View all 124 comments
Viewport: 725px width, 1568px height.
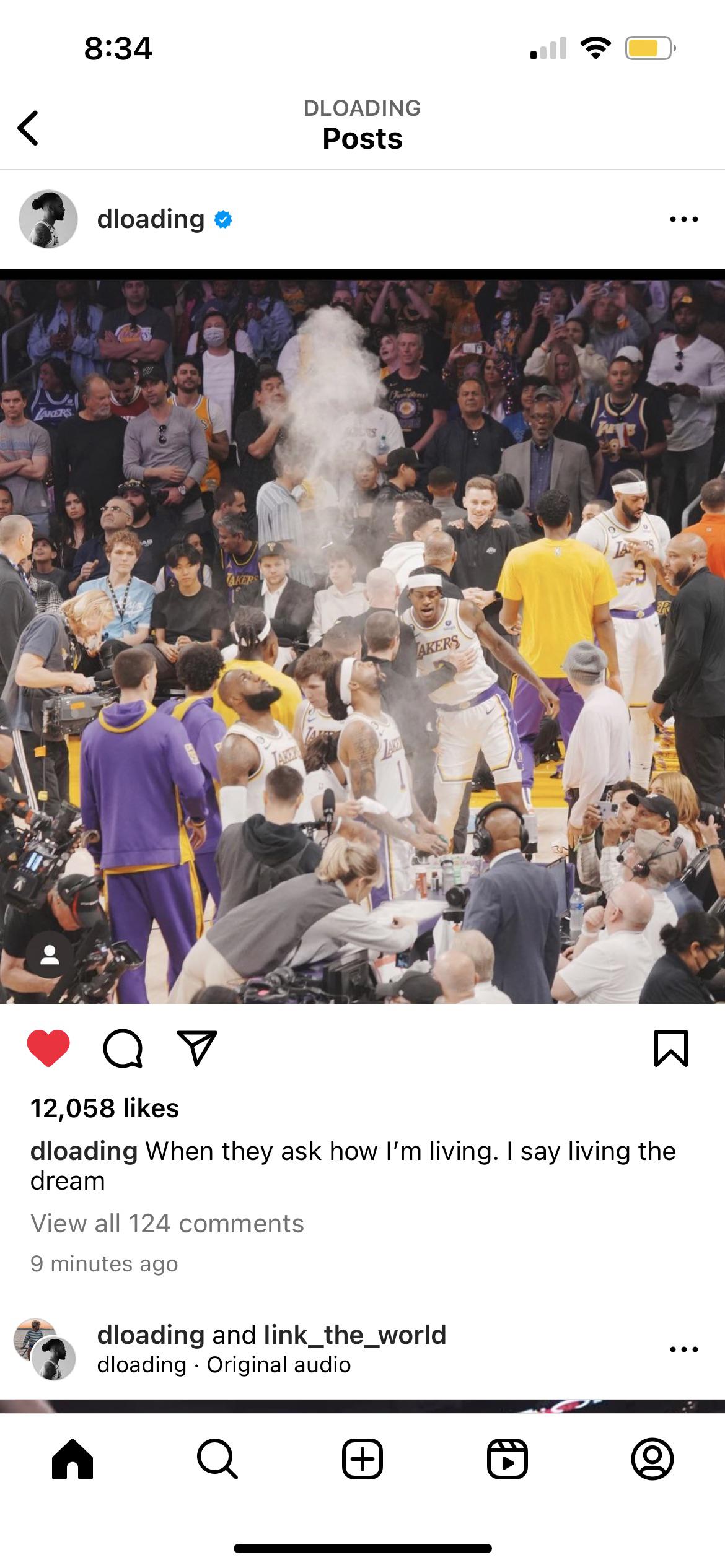[167, 1224]
